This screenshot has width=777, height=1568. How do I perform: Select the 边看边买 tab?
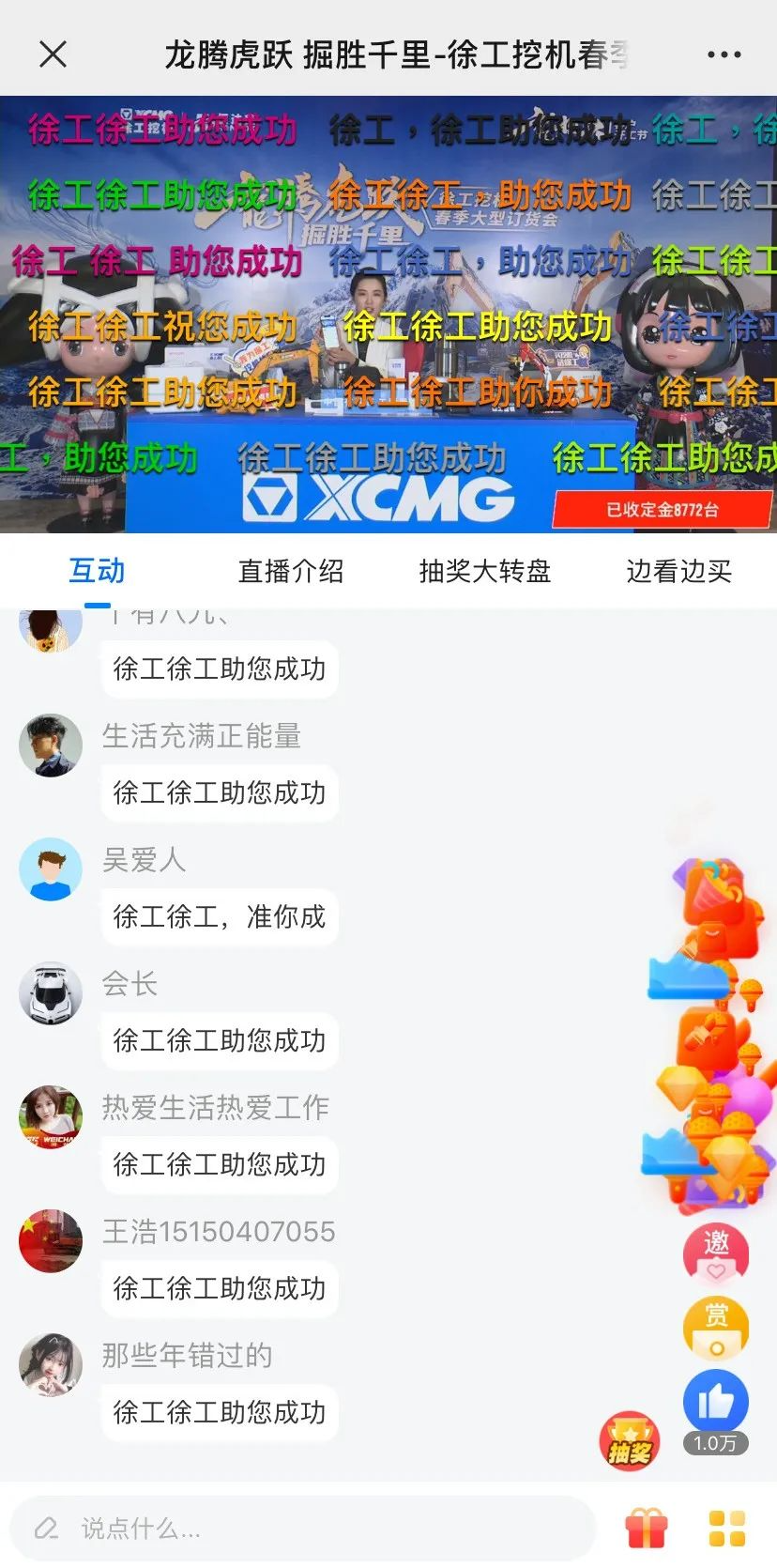click(678, 571)
